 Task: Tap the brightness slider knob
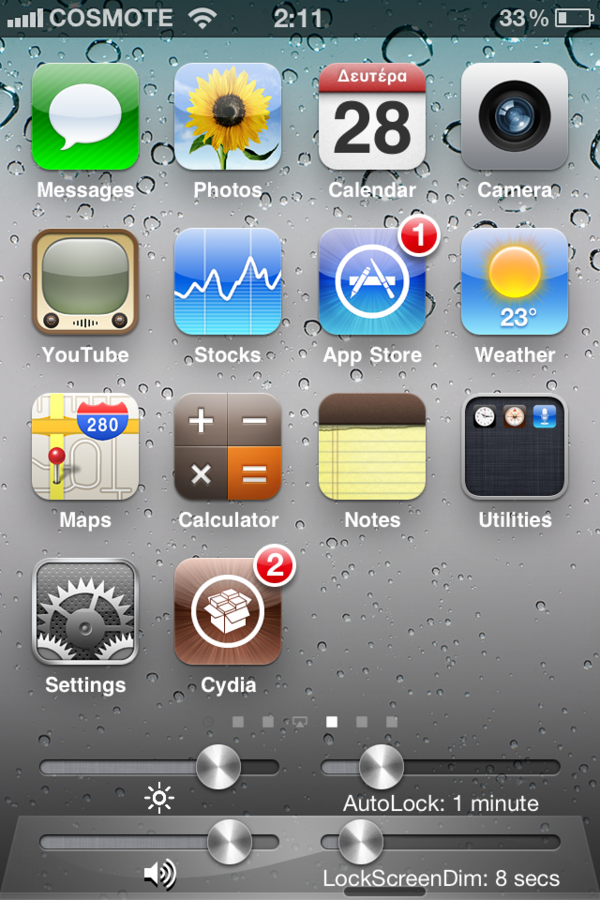(218, 768)
